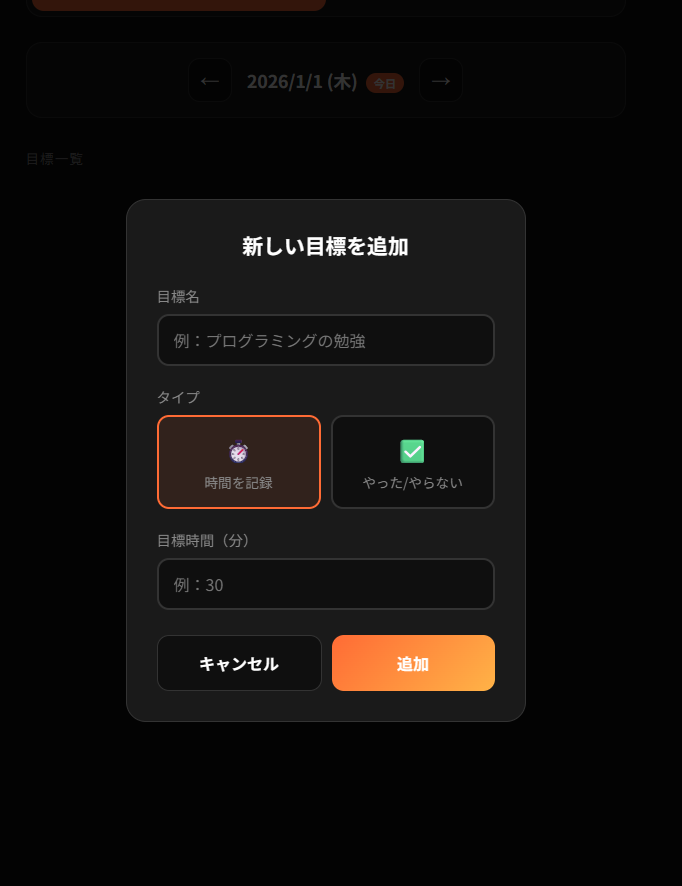Cancel with the キャンセル button

(239, 663)
